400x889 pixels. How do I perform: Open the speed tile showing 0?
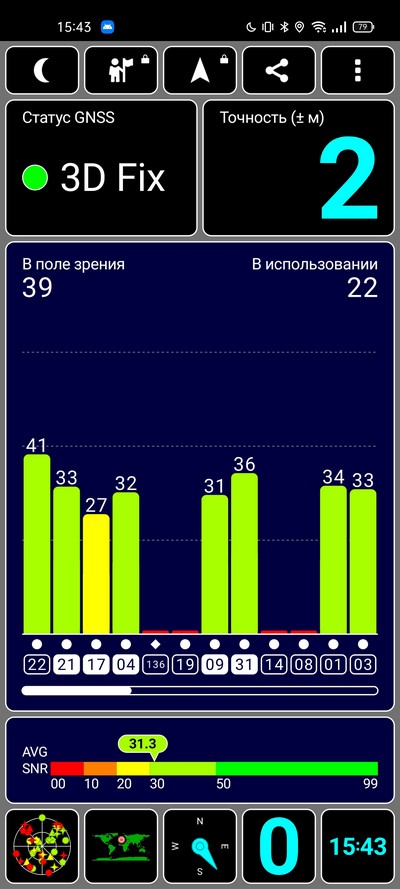pyautogui.click(x=279, y=846)
